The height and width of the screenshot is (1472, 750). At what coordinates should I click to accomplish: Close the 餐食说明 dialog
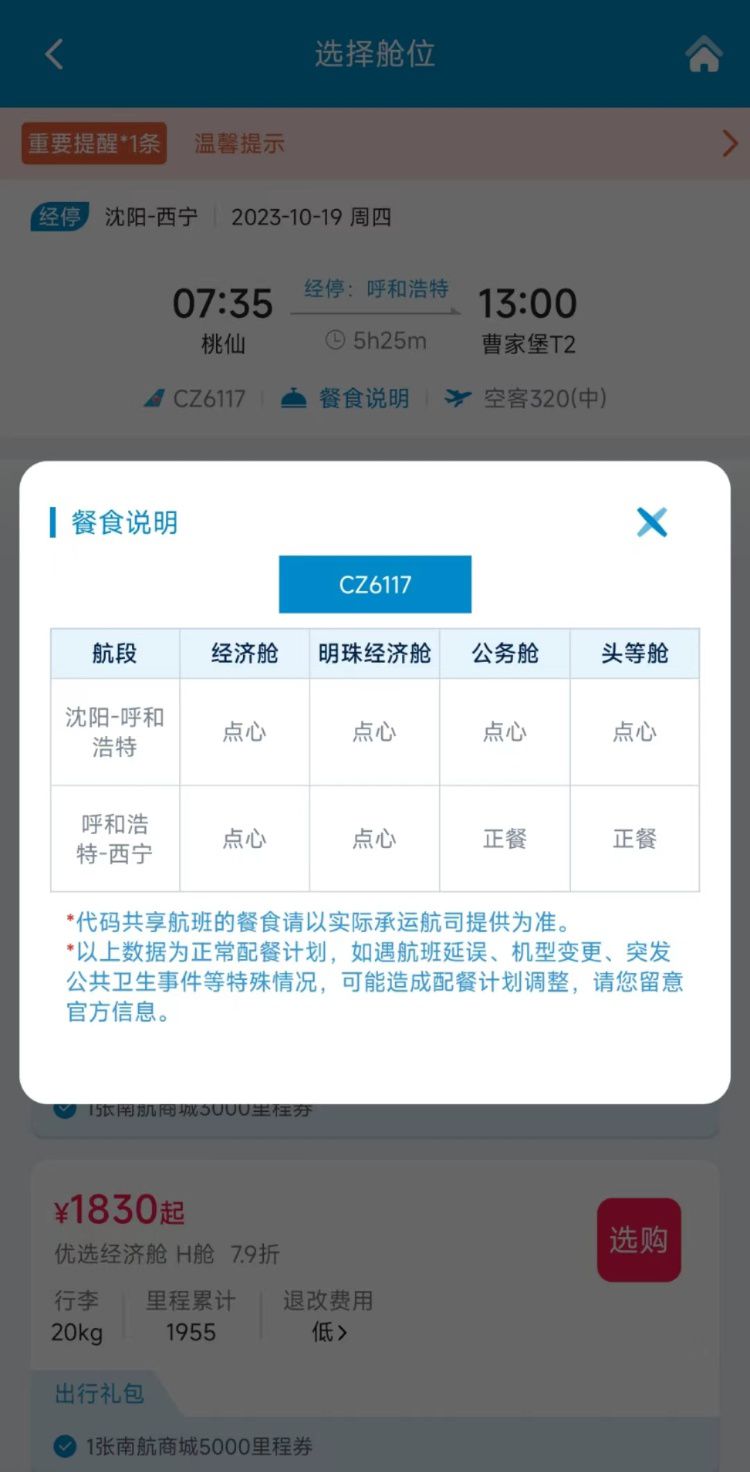click(651, 522)
